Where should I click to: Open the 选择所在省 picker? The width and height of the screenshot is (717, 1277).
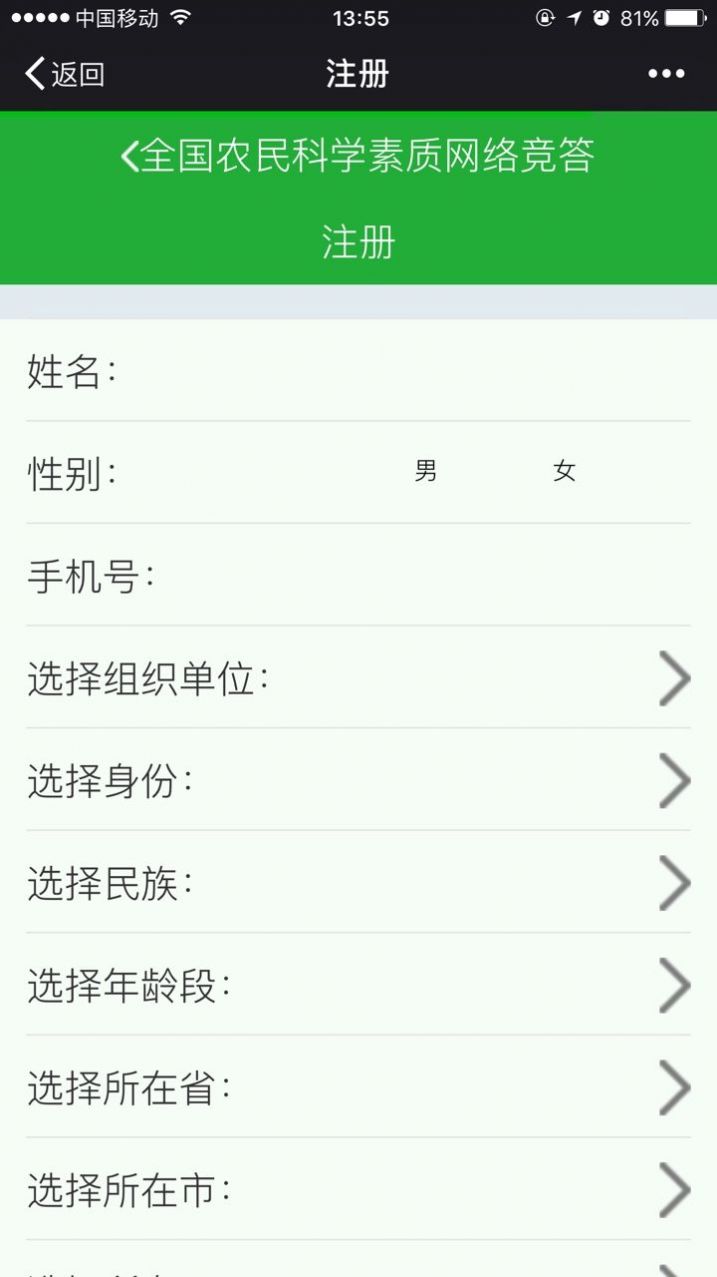358,1088
